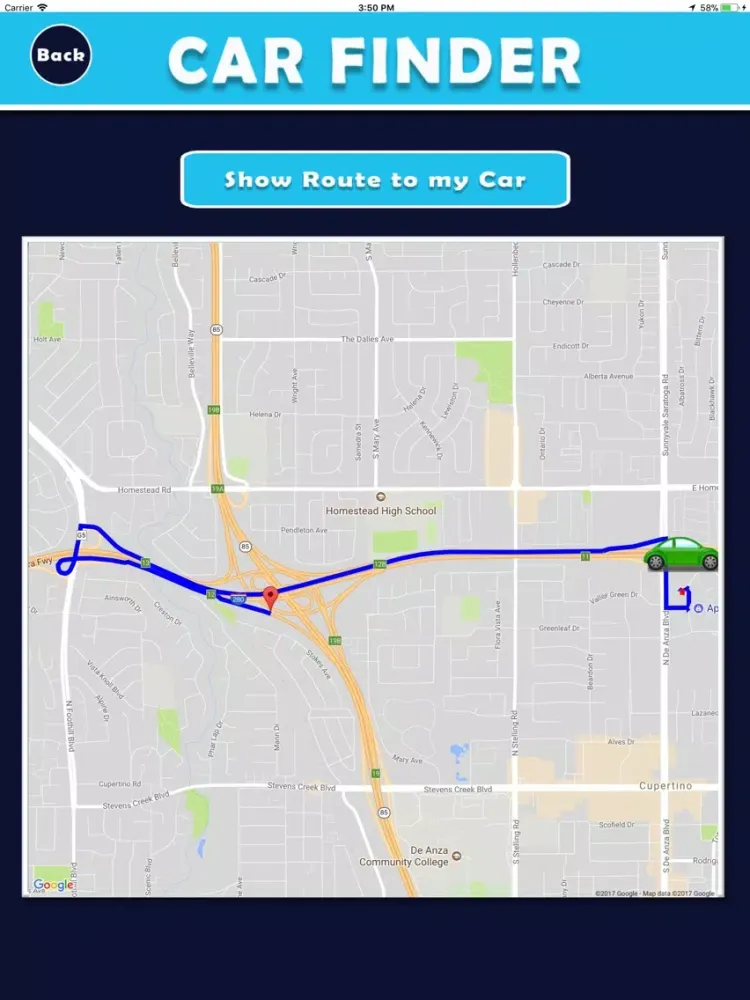The image size is (750, 1000).
Task: Click the 19A exit shield
Action: (x=217, y=490)
